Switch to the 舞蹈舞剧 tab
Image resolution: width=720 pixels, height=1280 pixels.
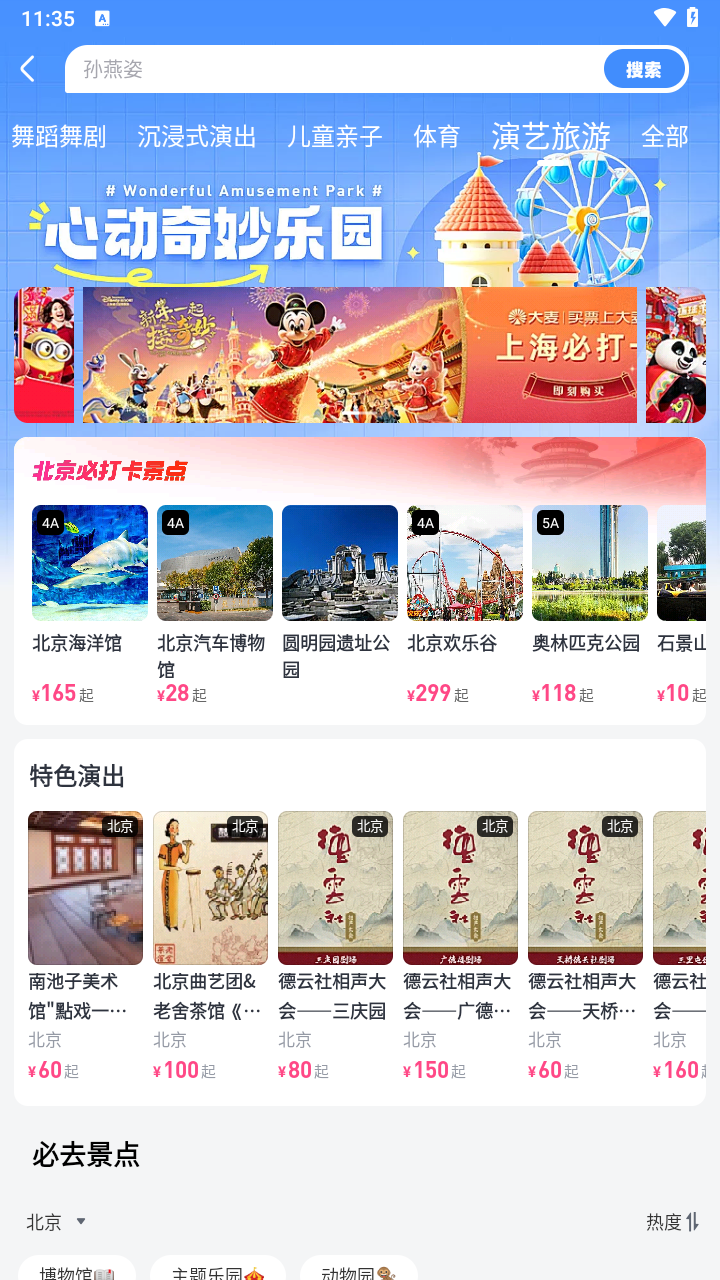coord(59,136)
